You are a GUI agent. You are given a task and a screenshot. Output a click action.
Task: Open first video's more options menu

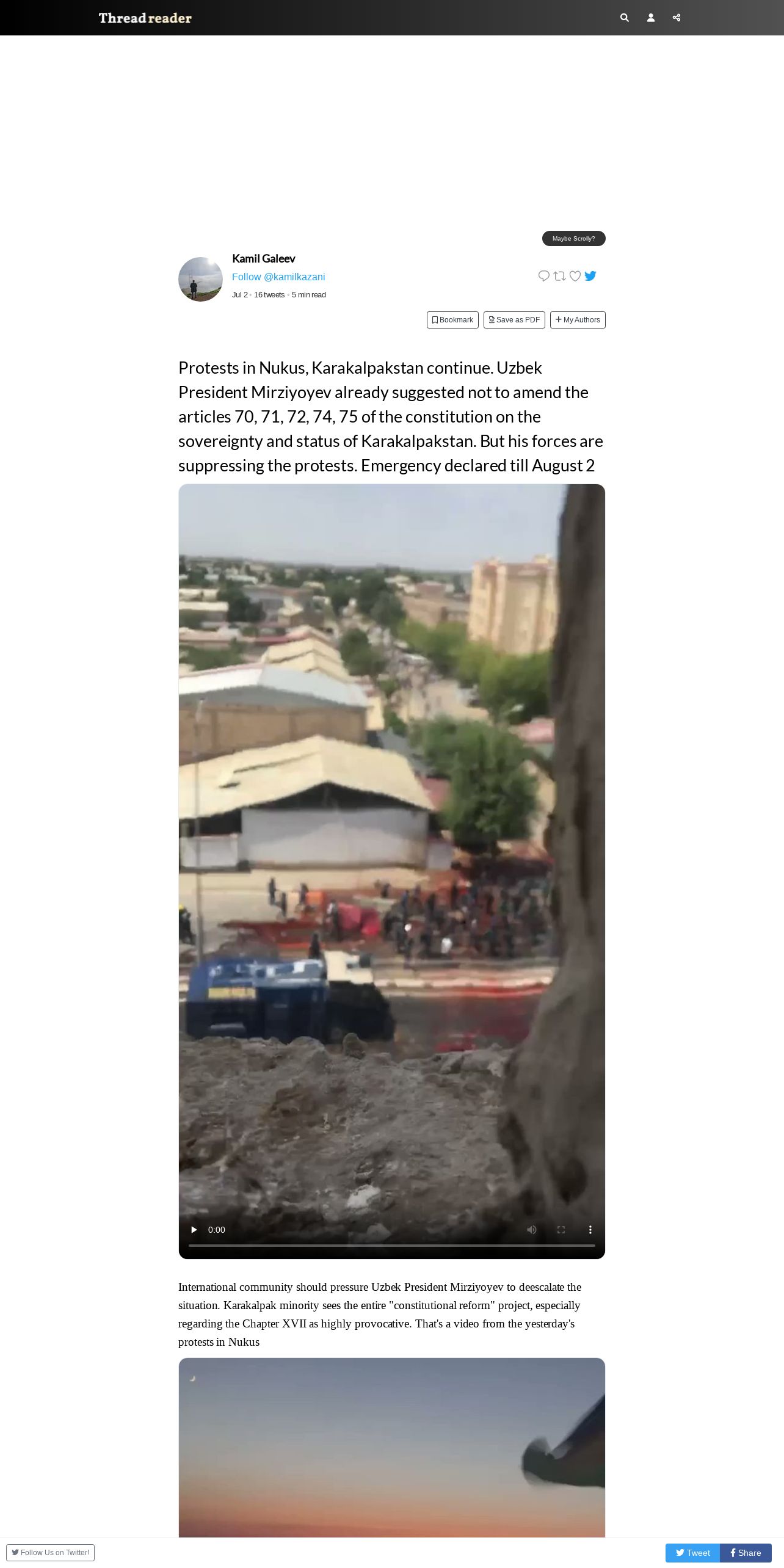pos(590,1230)
